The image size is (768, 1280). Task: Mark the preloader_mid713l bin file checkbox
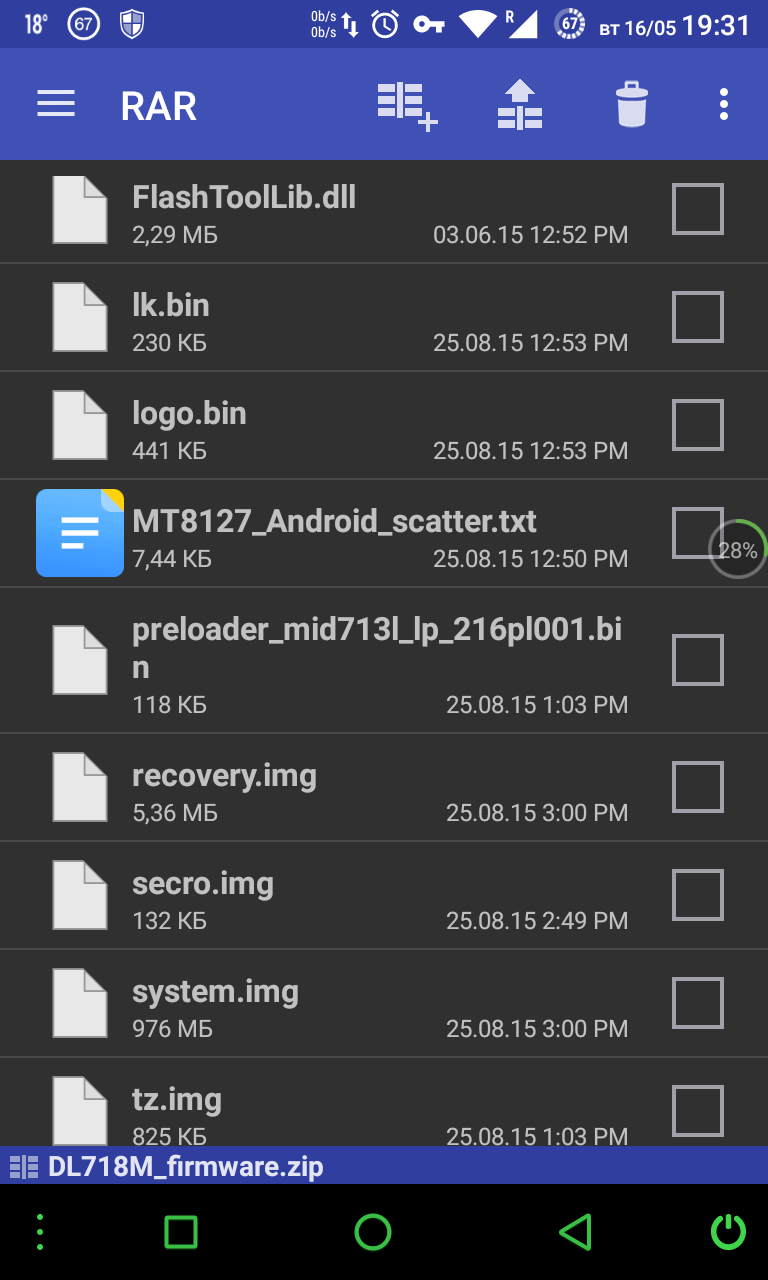point(697,660)
